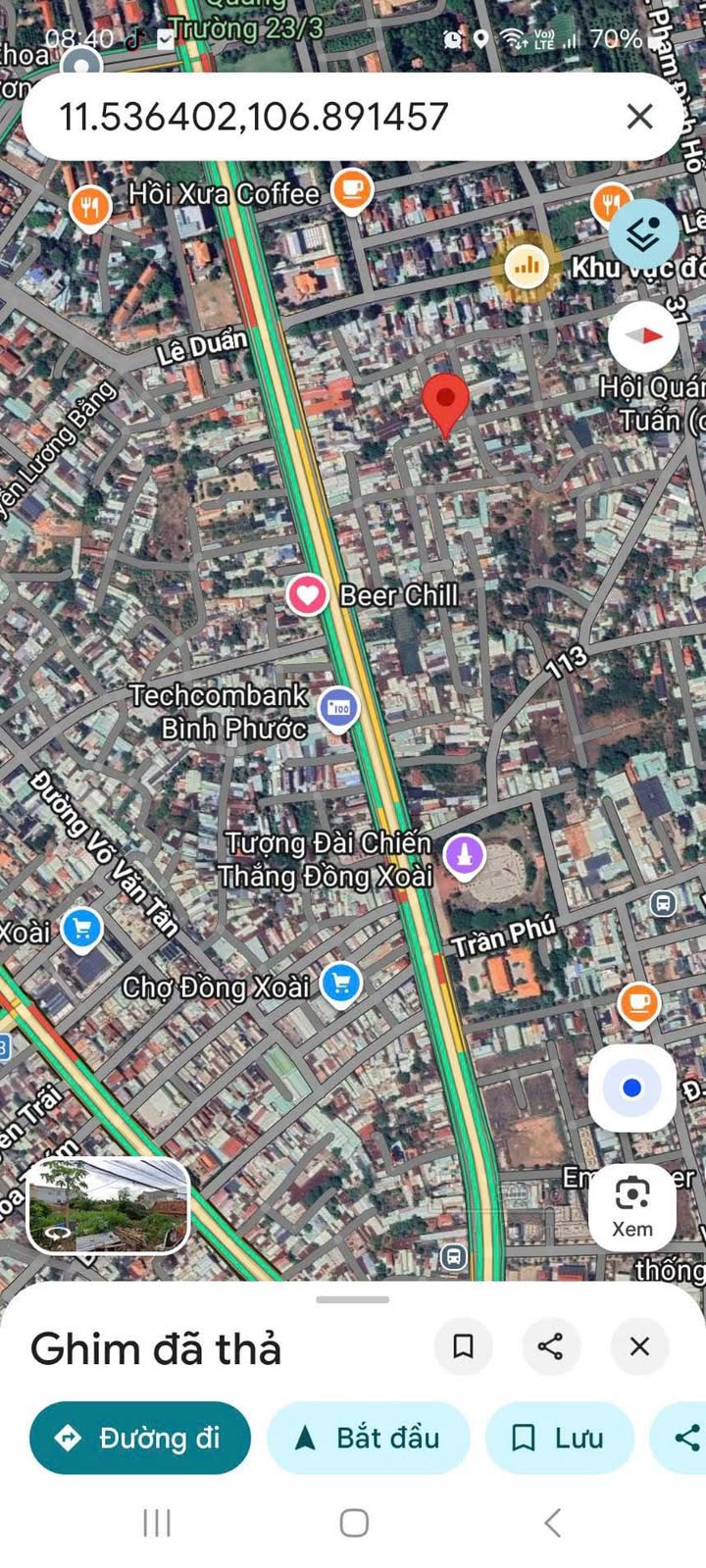Start navigation with Bắt đầu

pos(368,1438)
